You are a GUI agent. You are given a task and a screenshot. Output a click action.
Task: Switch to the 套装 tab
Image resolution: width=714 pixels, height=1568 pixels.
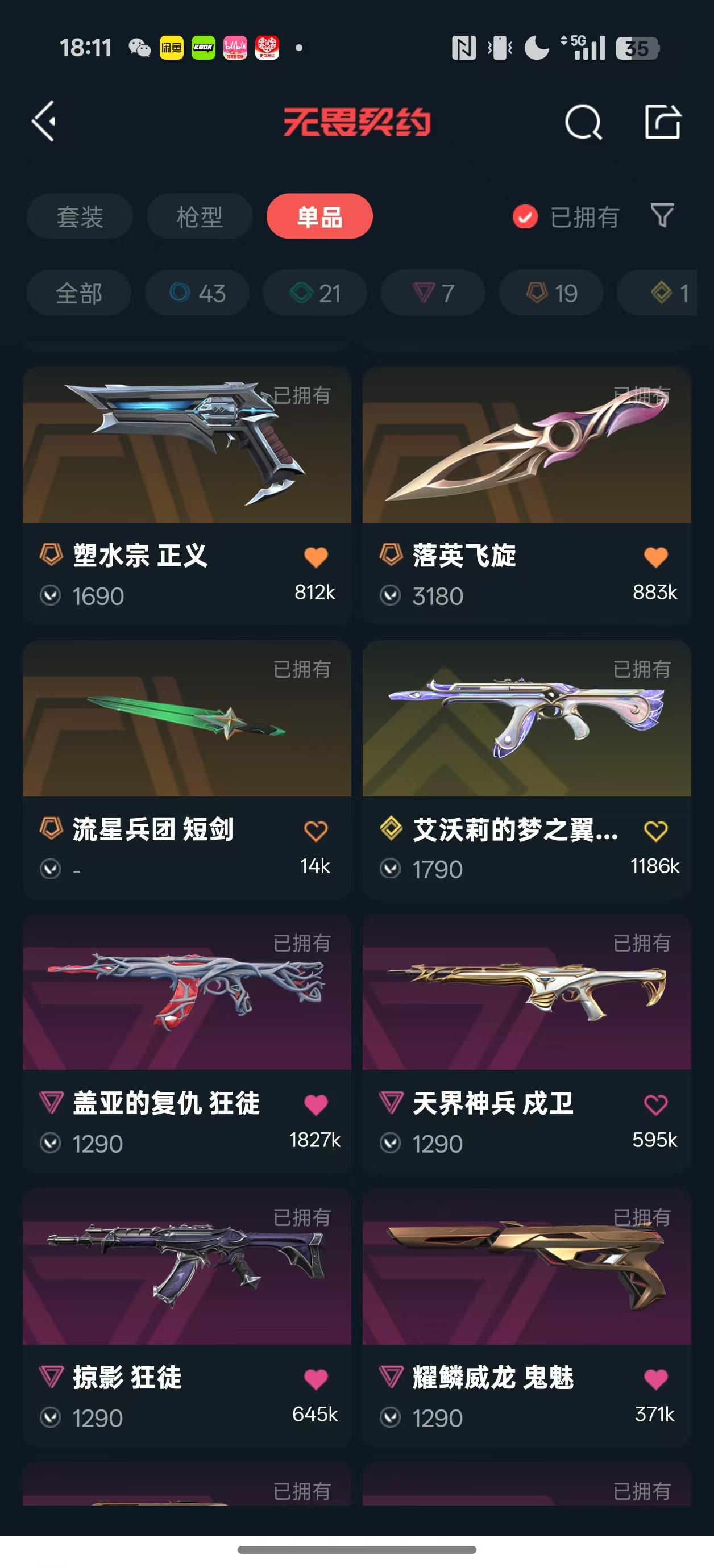79,216
